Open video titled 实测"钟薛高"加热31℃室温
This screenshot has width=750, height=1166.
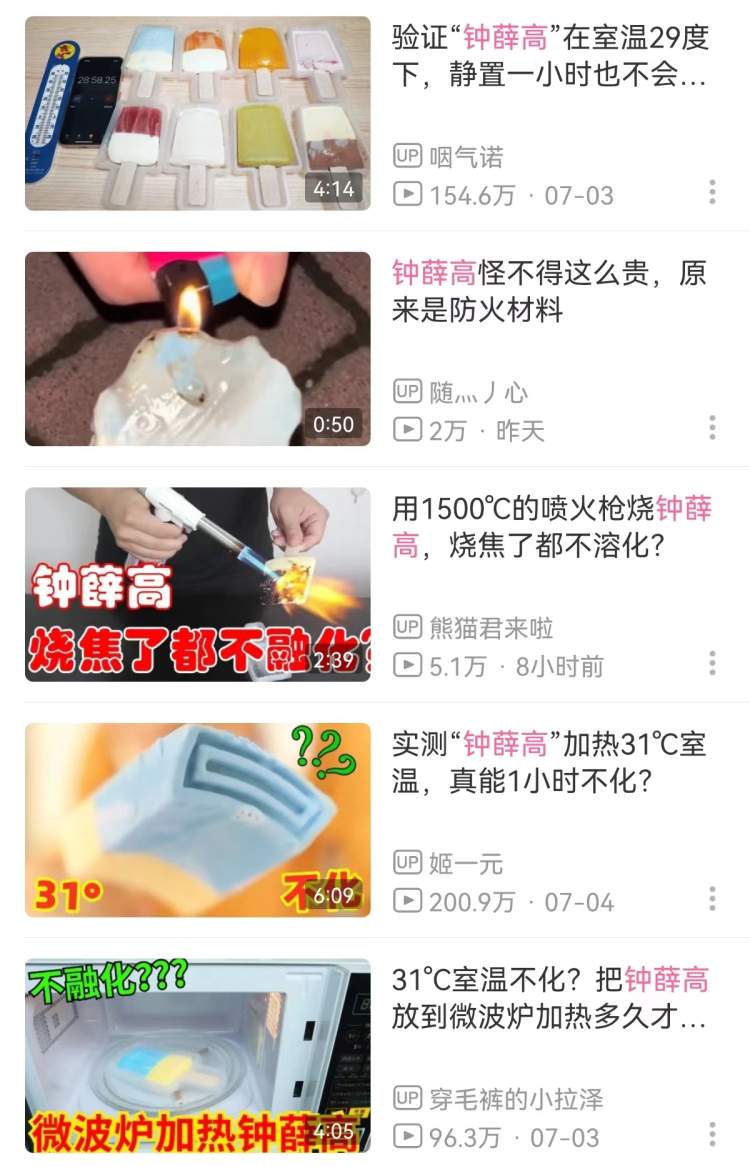point(550,763)
